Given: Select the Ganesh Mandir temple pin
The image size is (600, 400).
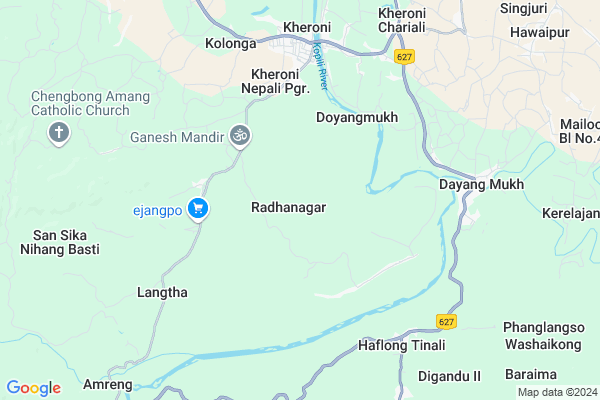Looking at the screenshot, I should (x=239, y=134).
